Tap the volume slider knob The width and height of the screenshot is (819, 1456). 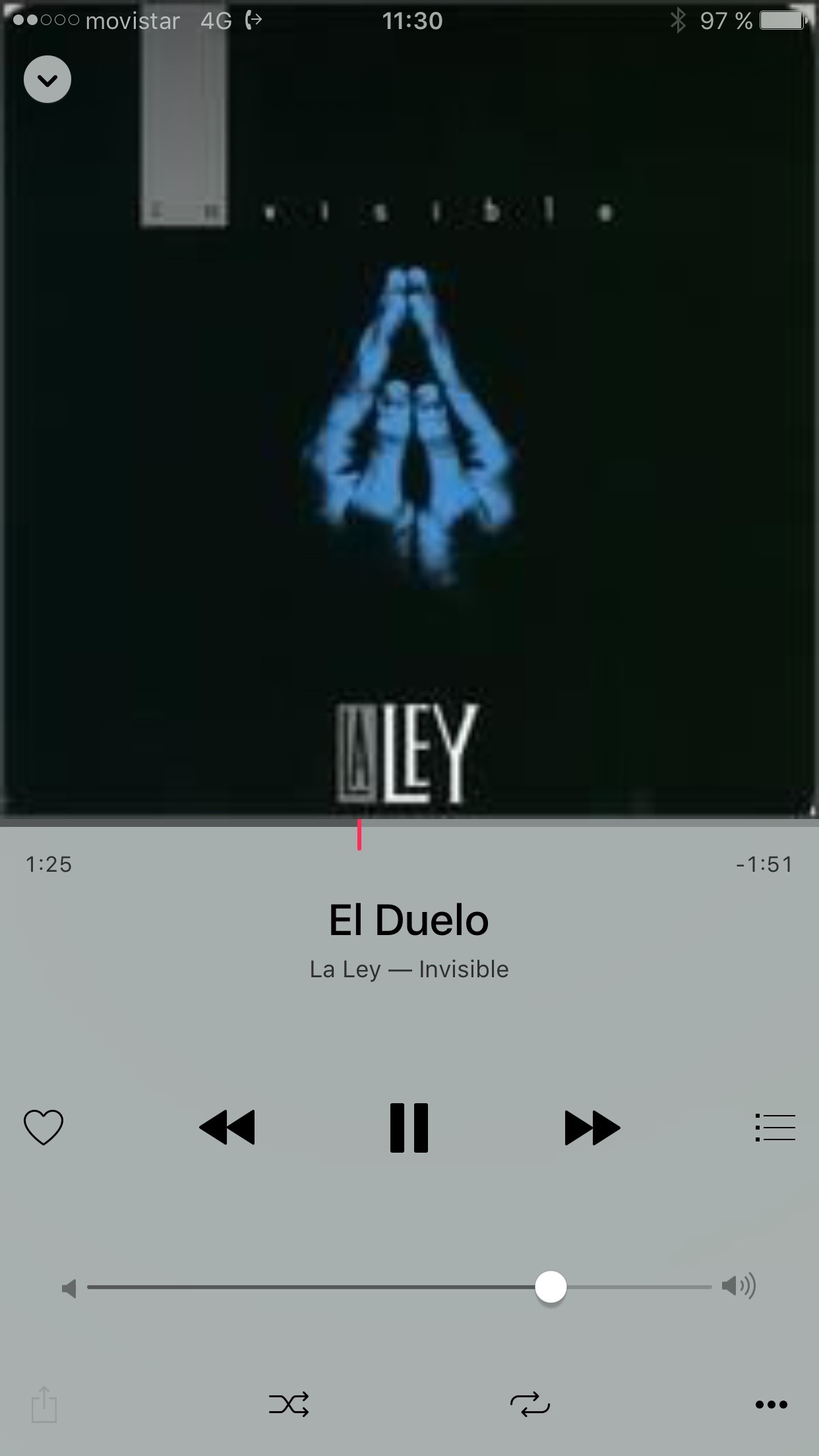pyautogui.click(x=551, y=1287)
